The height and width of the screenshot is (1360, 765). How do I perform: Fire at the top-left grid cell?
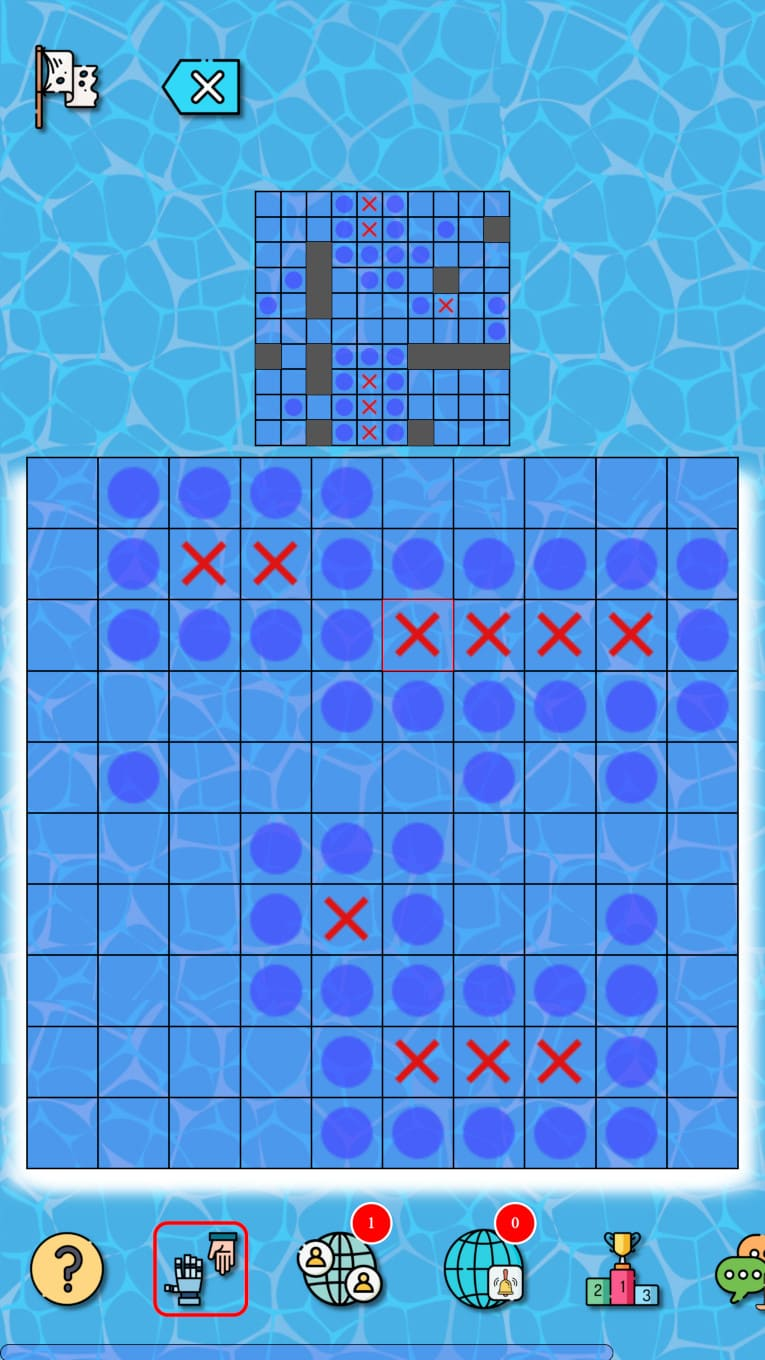pyautogui.click(x=62, y=493)
